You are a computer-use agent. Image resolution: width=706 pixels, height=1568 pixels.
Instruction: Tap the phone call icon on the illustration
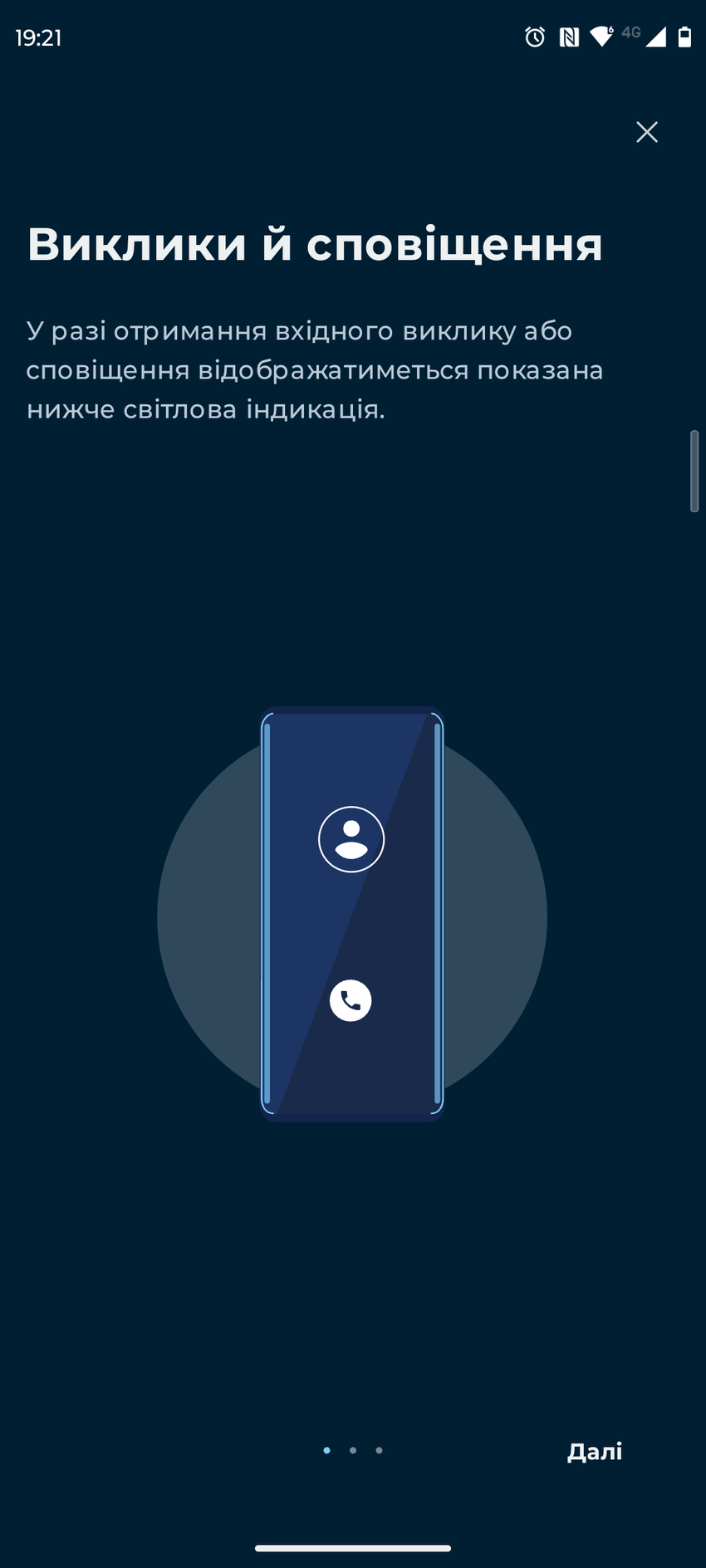pyautogui.click(x=351, y=999)
